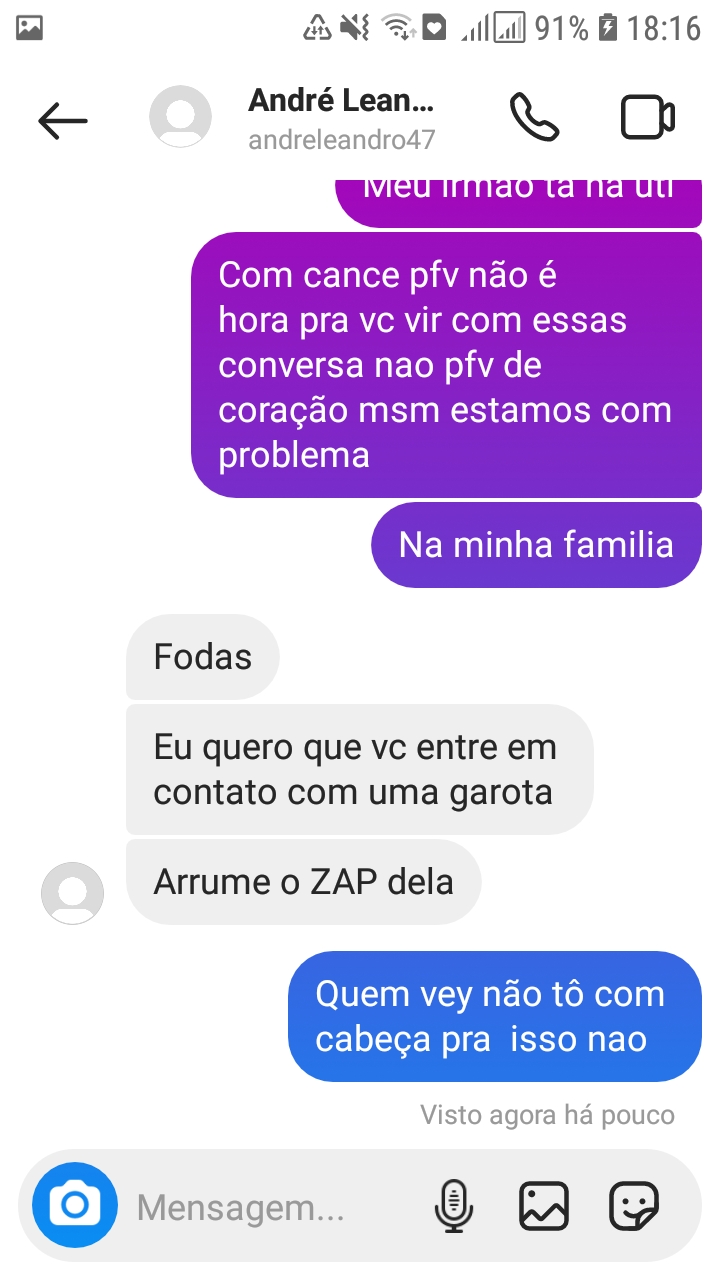The height and width of the screenshot is (1280, 720).
Task: Tap the small avatar beside Arrume o ZAP dela
Action: pos(72,892)
